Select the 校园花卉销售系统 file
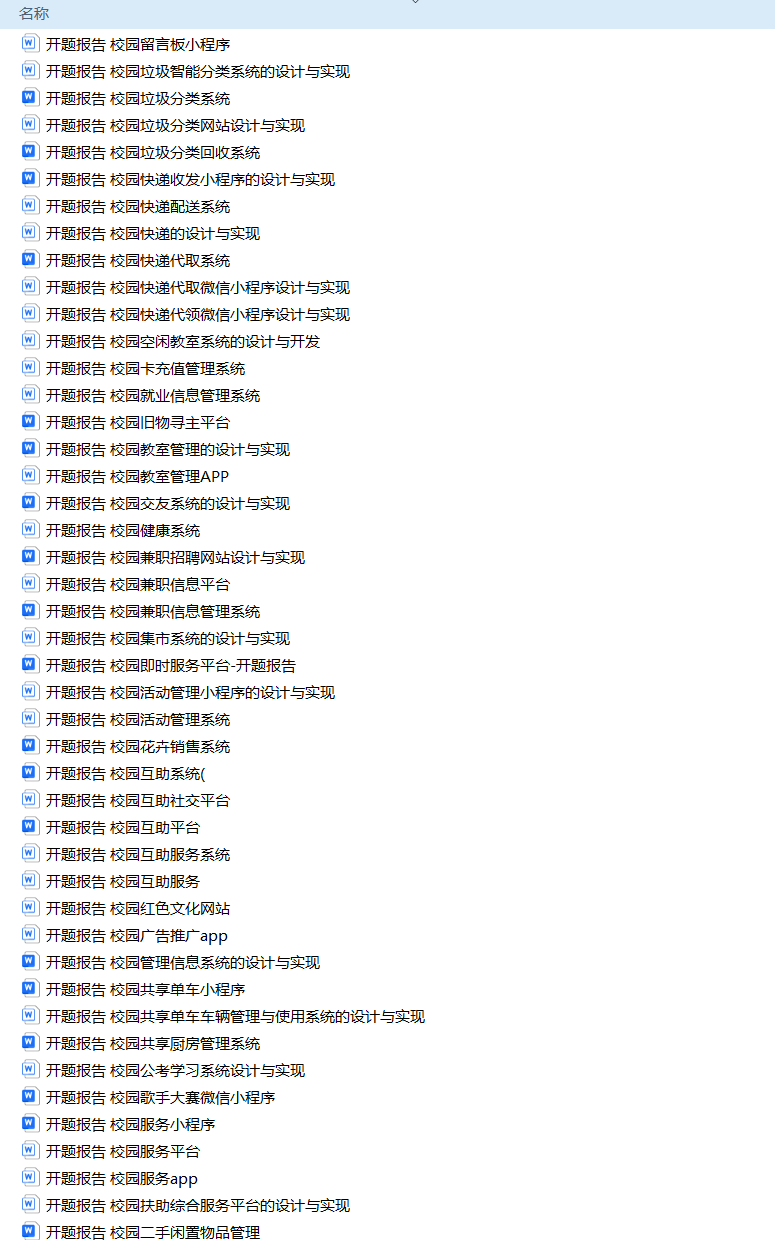This screenshot has height=1240, width=775. [138, 746]
